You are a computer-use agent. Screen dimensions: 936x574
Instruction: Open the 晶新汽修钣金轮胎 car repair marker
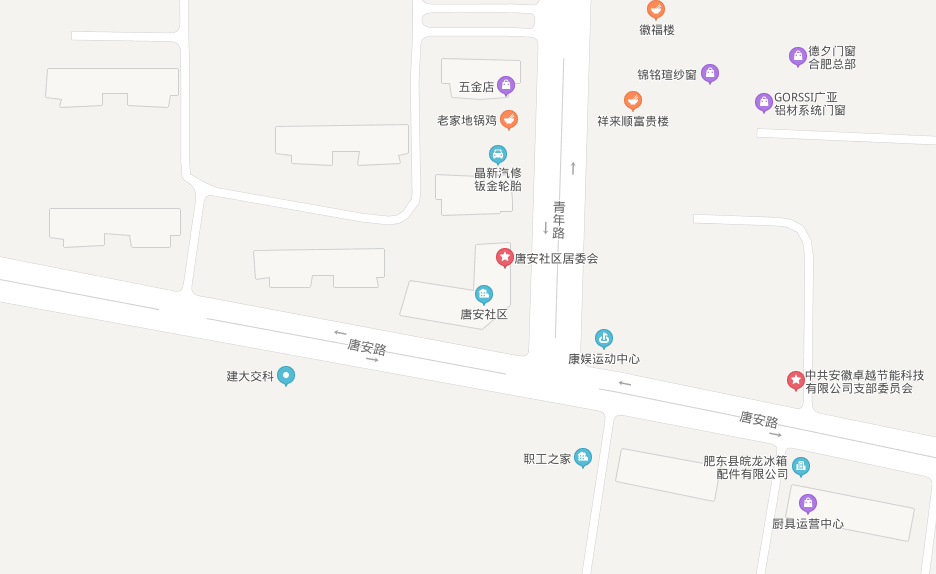point(498,154)
